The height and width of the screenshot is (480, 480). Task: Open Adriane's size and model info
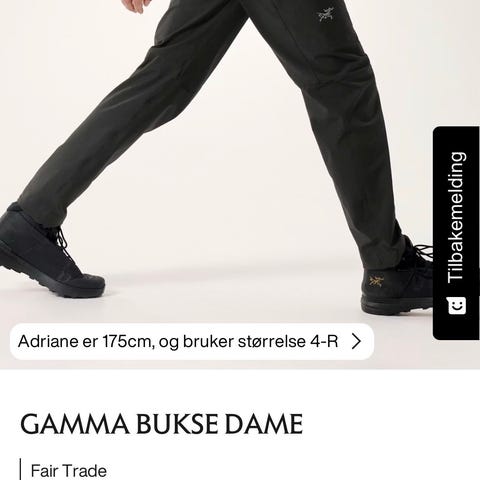[192, 341]
